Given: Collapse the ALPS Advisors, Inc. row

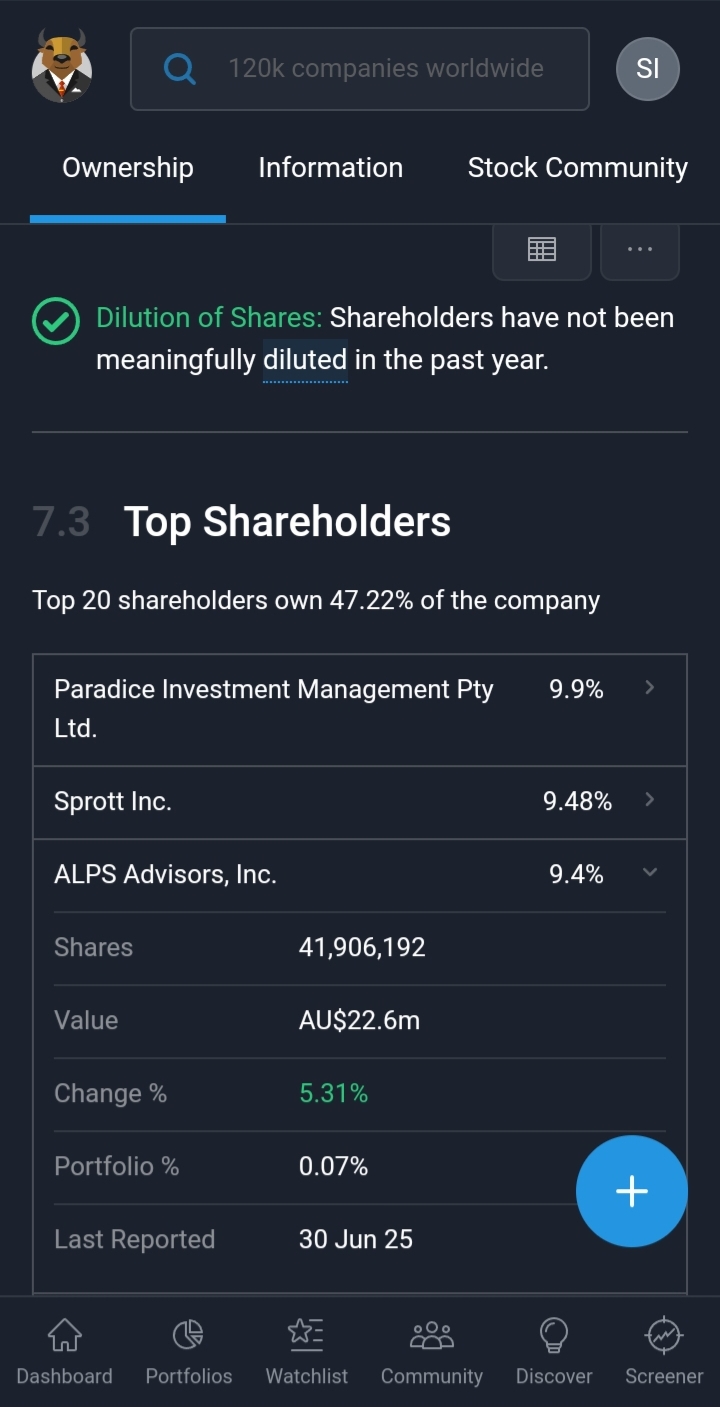Looking at the screenshot, I should (360, 875).
